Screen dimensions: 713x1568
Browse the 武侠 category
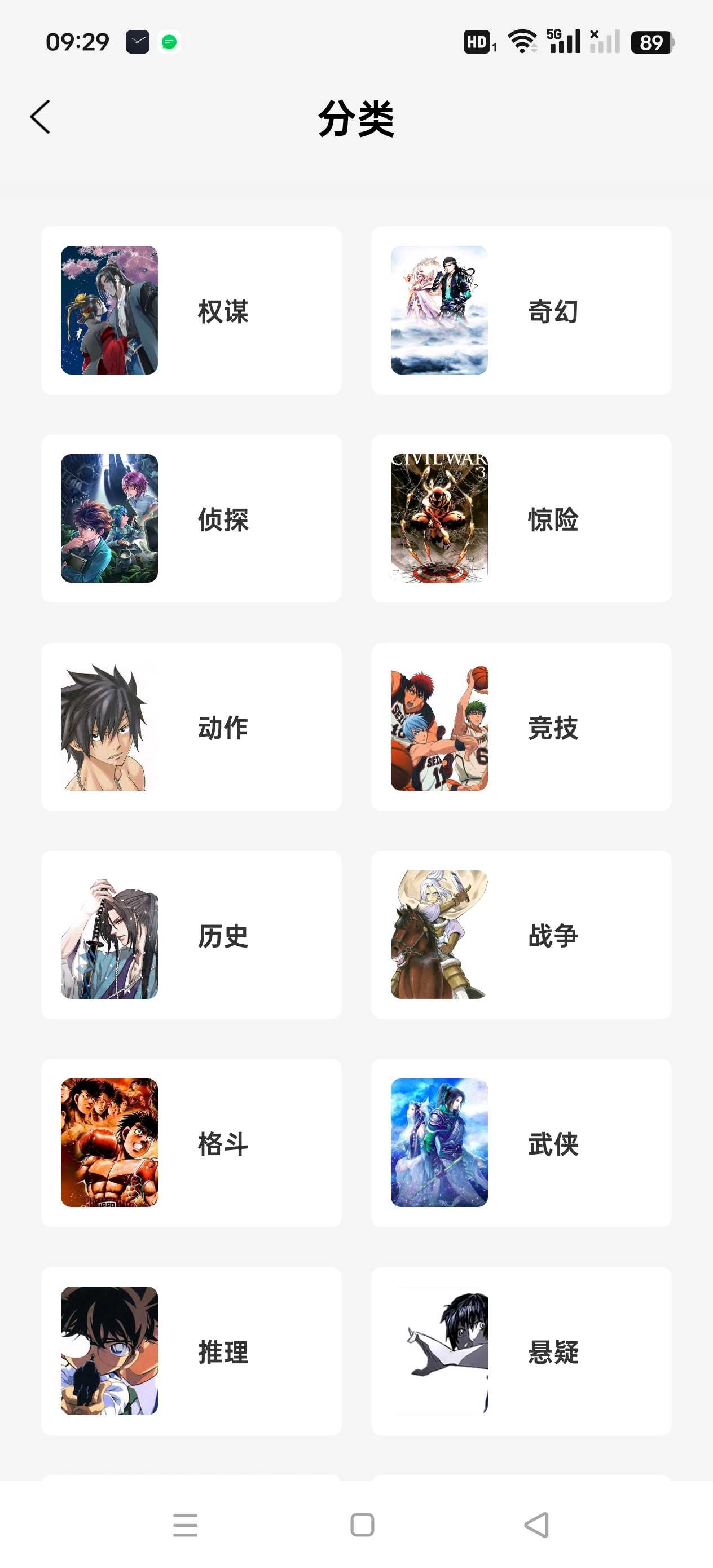pos(521,1143)
